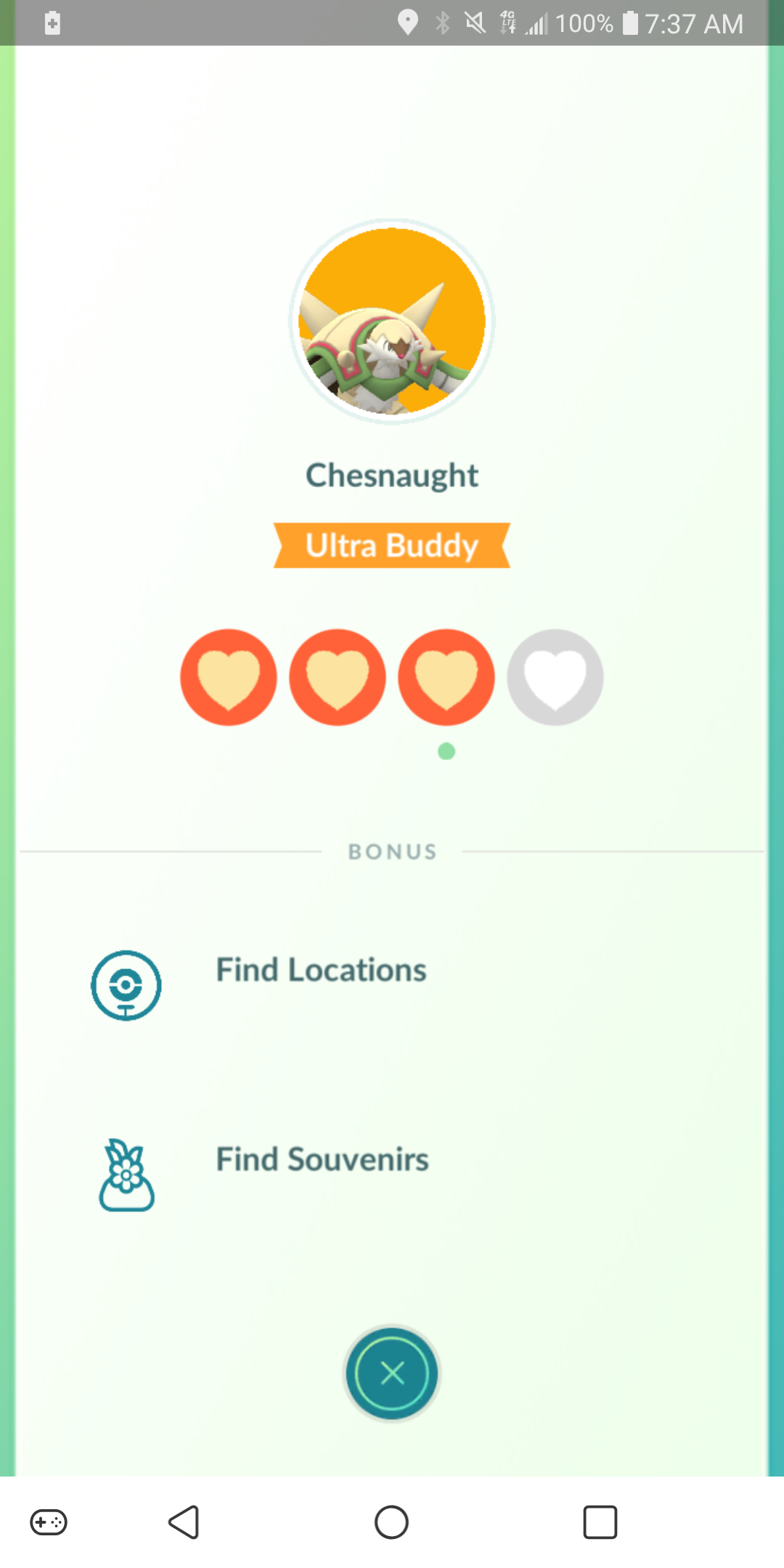Viewport: 784px width, 1568px height.
Task: Unmute the silenced volume indicator
Action: click(474, 23)
